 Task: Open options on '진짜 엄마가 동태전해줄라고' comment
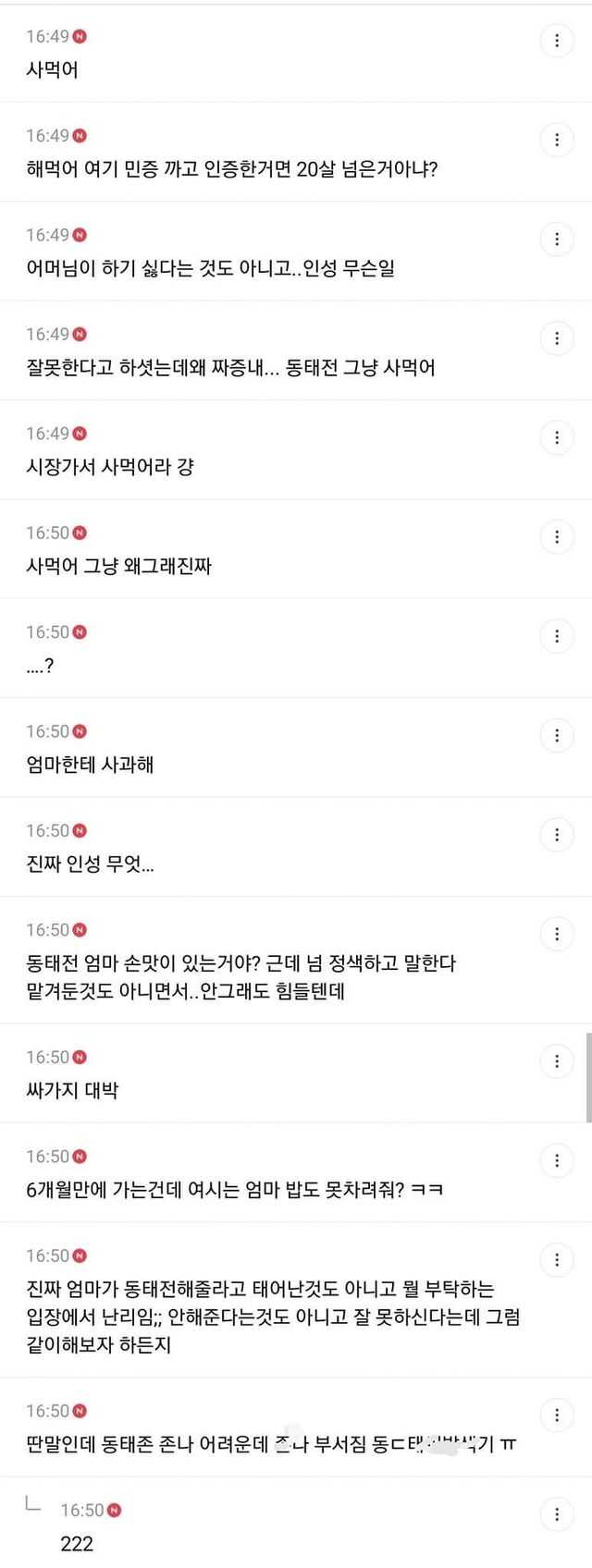(x=557, y=1259)
